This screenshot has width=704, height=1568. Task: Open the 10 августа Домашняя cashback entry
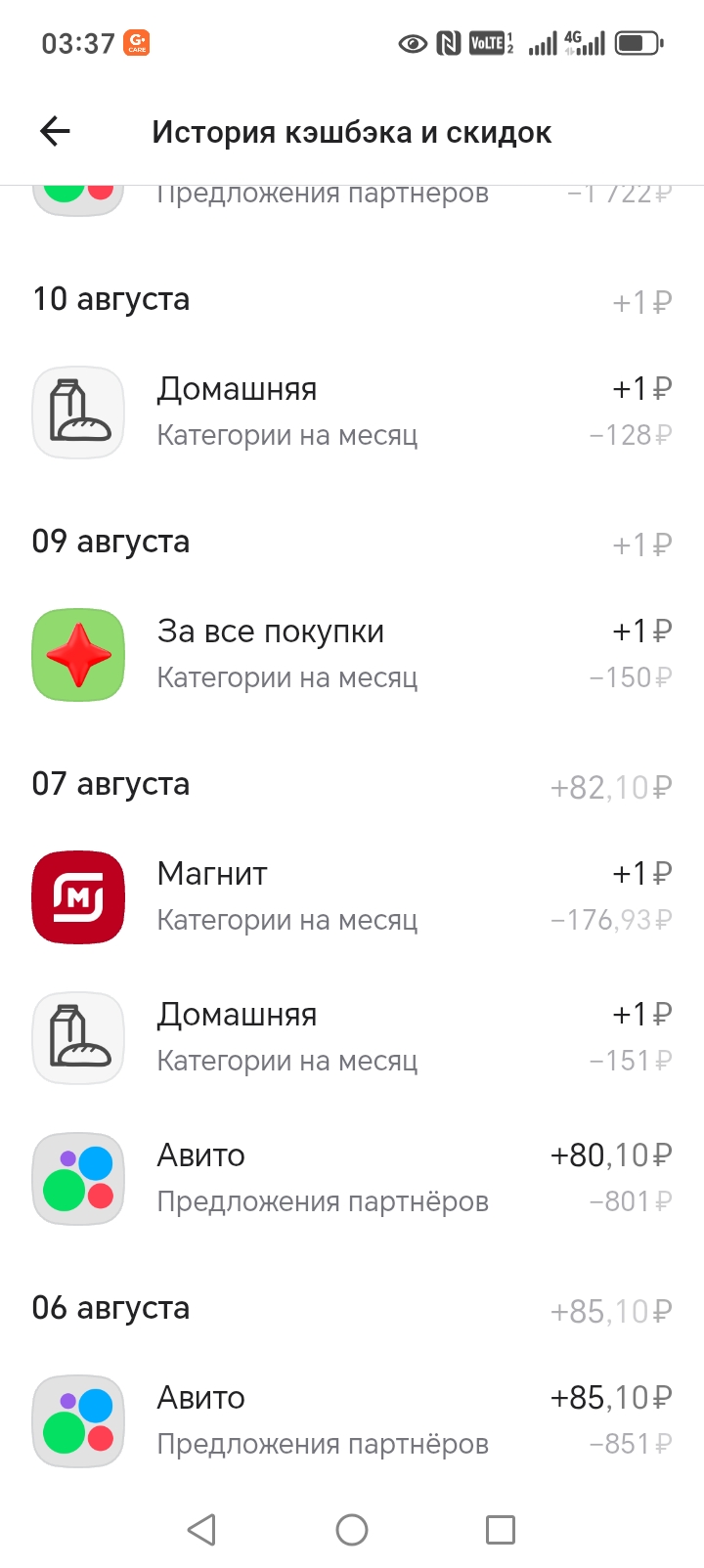click(x=352, y=412)
